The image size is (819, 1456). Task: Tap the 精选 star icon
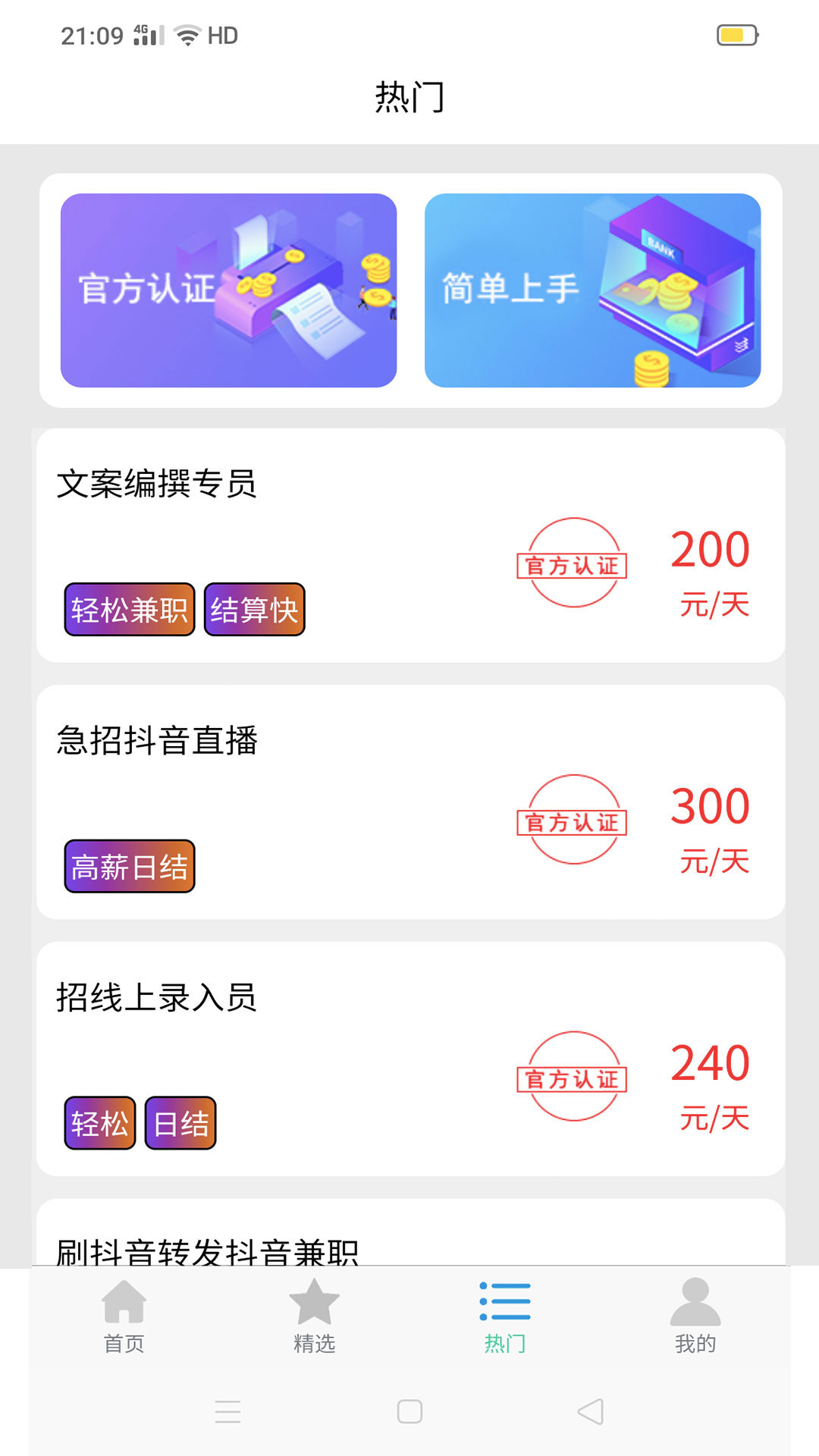314,1299
